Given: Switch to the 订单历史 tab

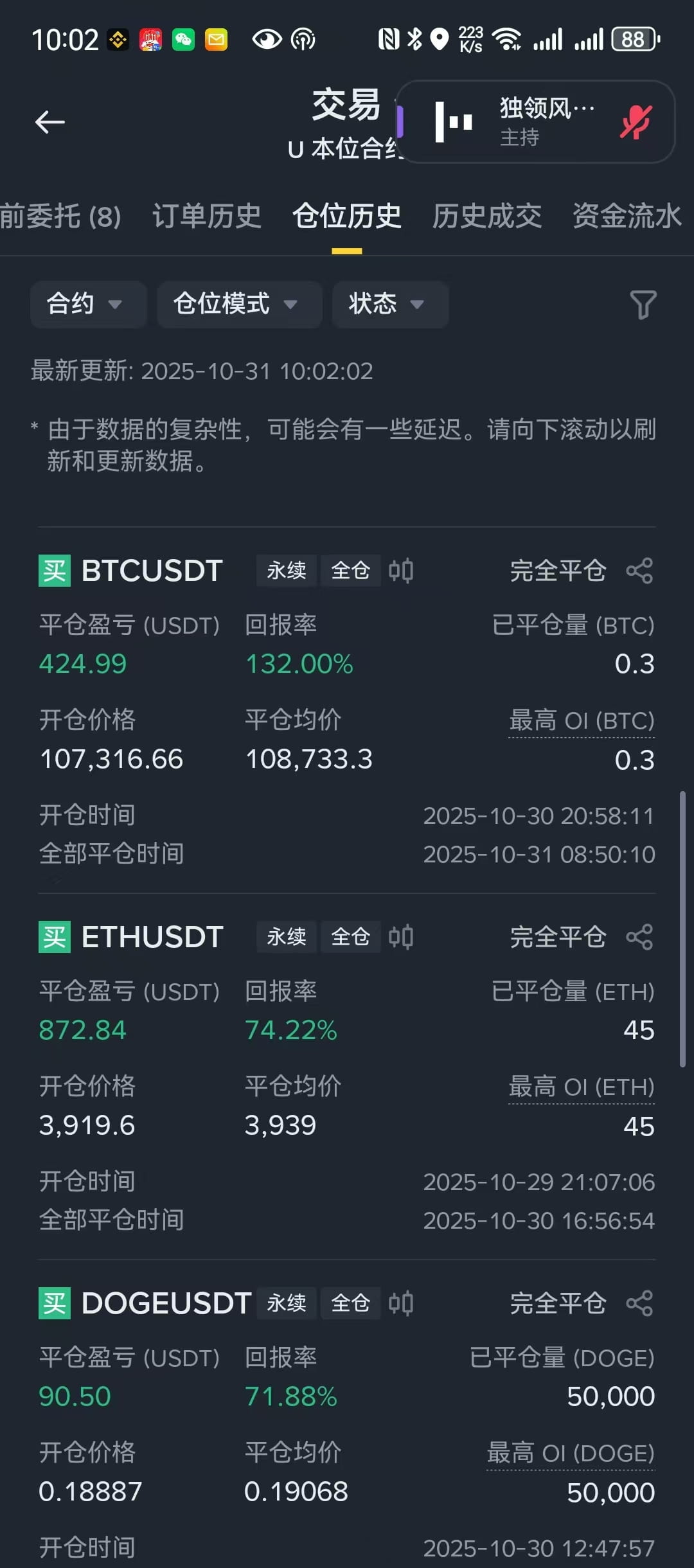Looking at the screenshot, I should coord(206,216).
